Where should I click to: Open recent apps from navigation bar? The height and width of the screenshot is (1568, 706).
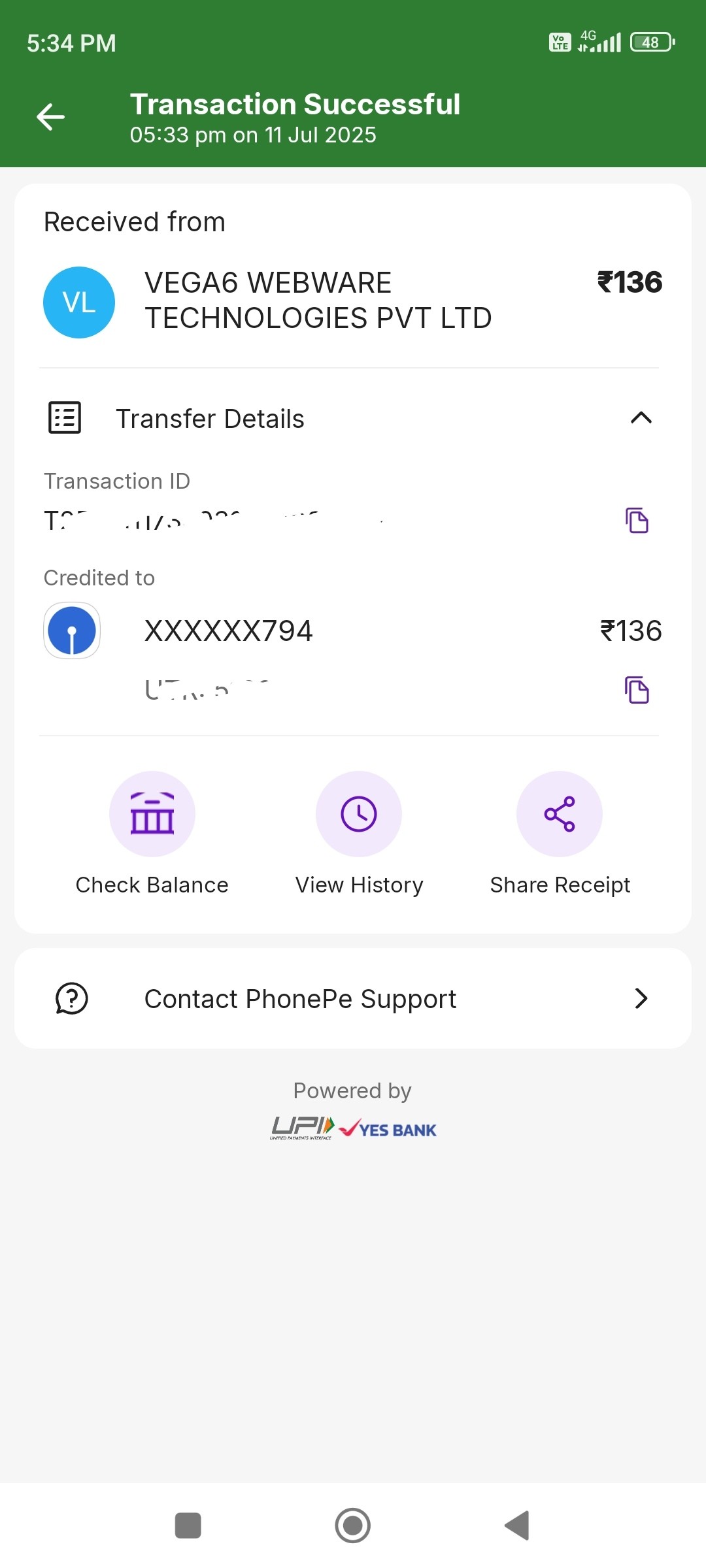click(x=188, y=1526)
